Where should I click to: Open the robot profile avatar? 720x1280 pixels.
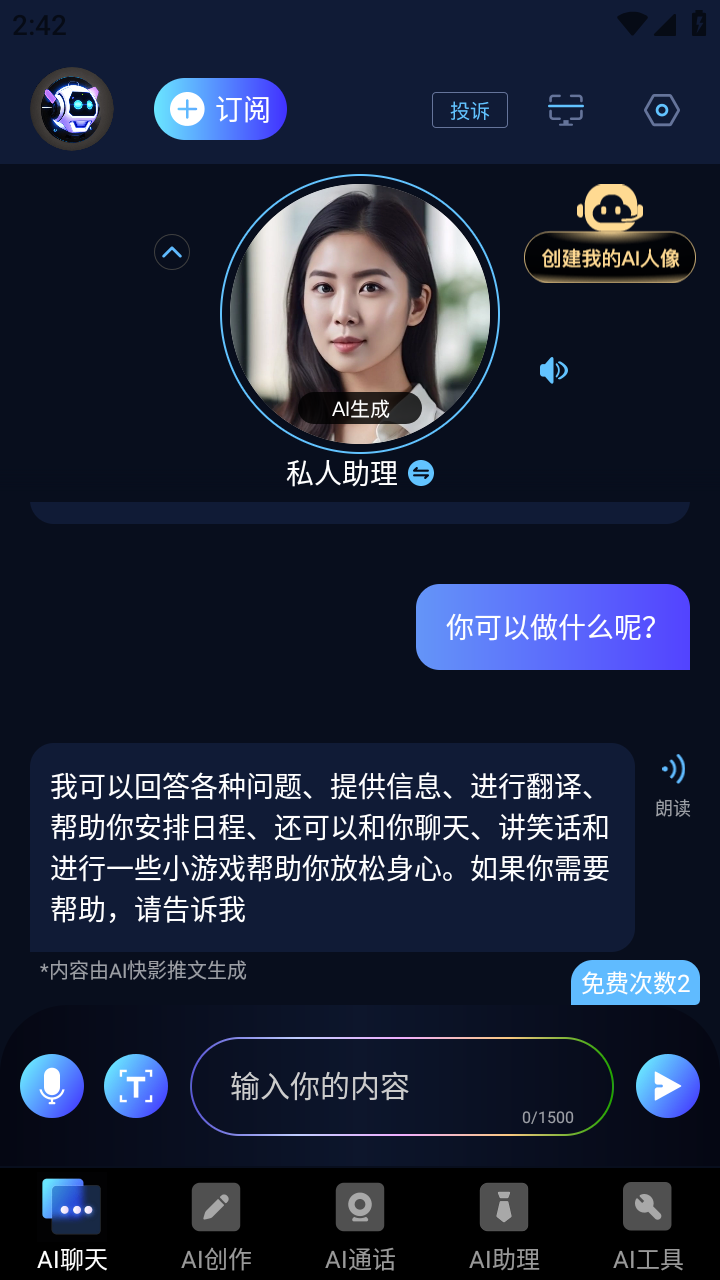[x=72, y=109]
